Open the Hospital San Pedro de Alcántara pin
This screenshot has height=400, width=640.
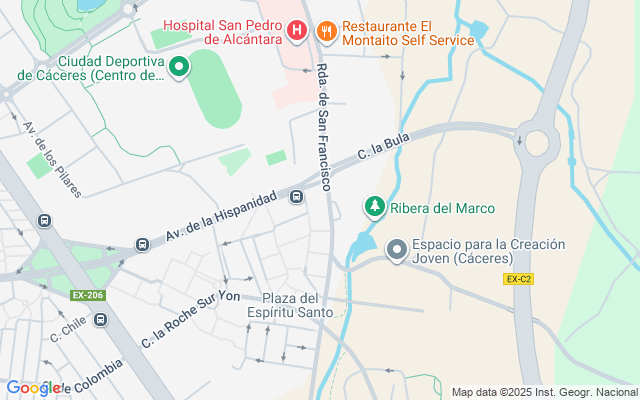(x=297, y=31)
